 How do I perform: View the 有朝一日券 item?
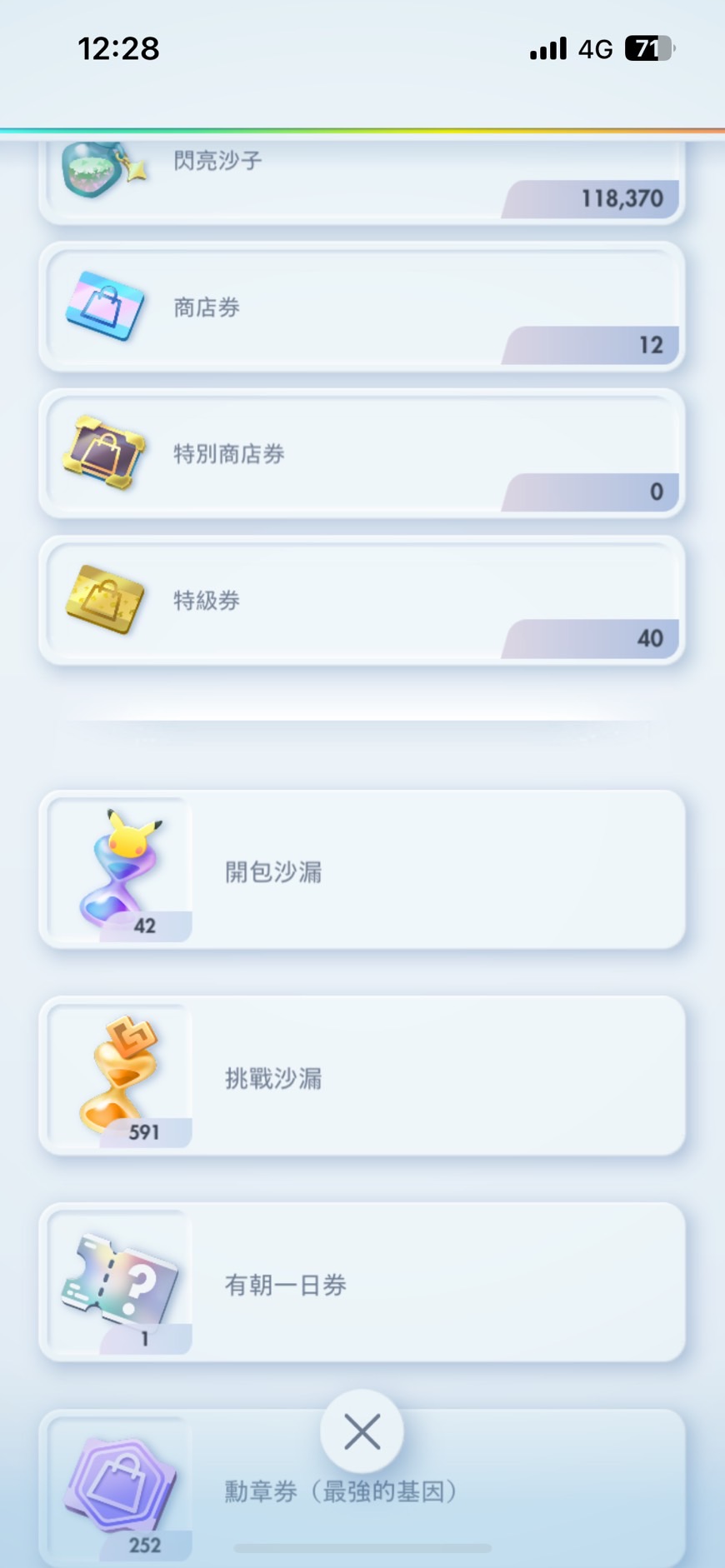tap(362, 1283)
